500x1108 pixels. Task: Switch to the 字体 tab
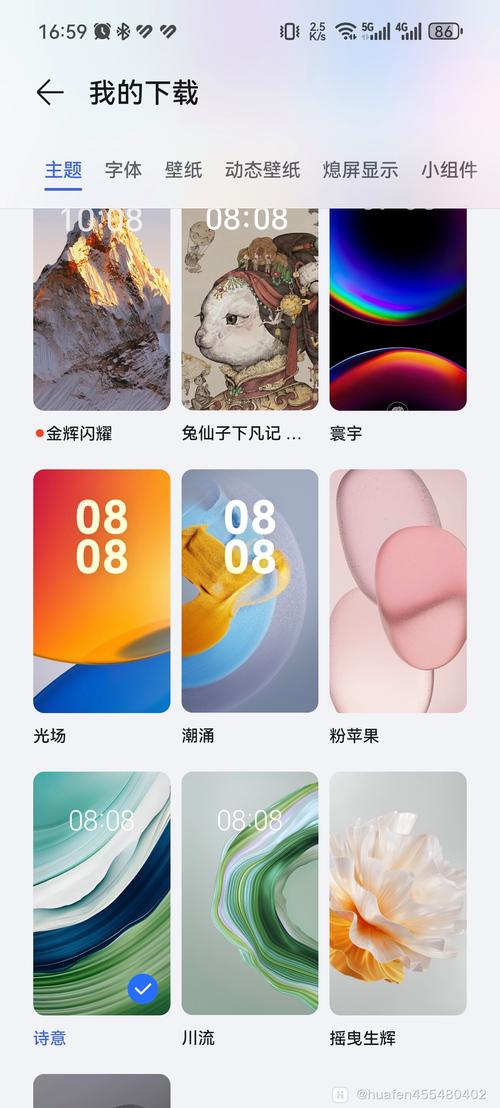click(124, 170)
